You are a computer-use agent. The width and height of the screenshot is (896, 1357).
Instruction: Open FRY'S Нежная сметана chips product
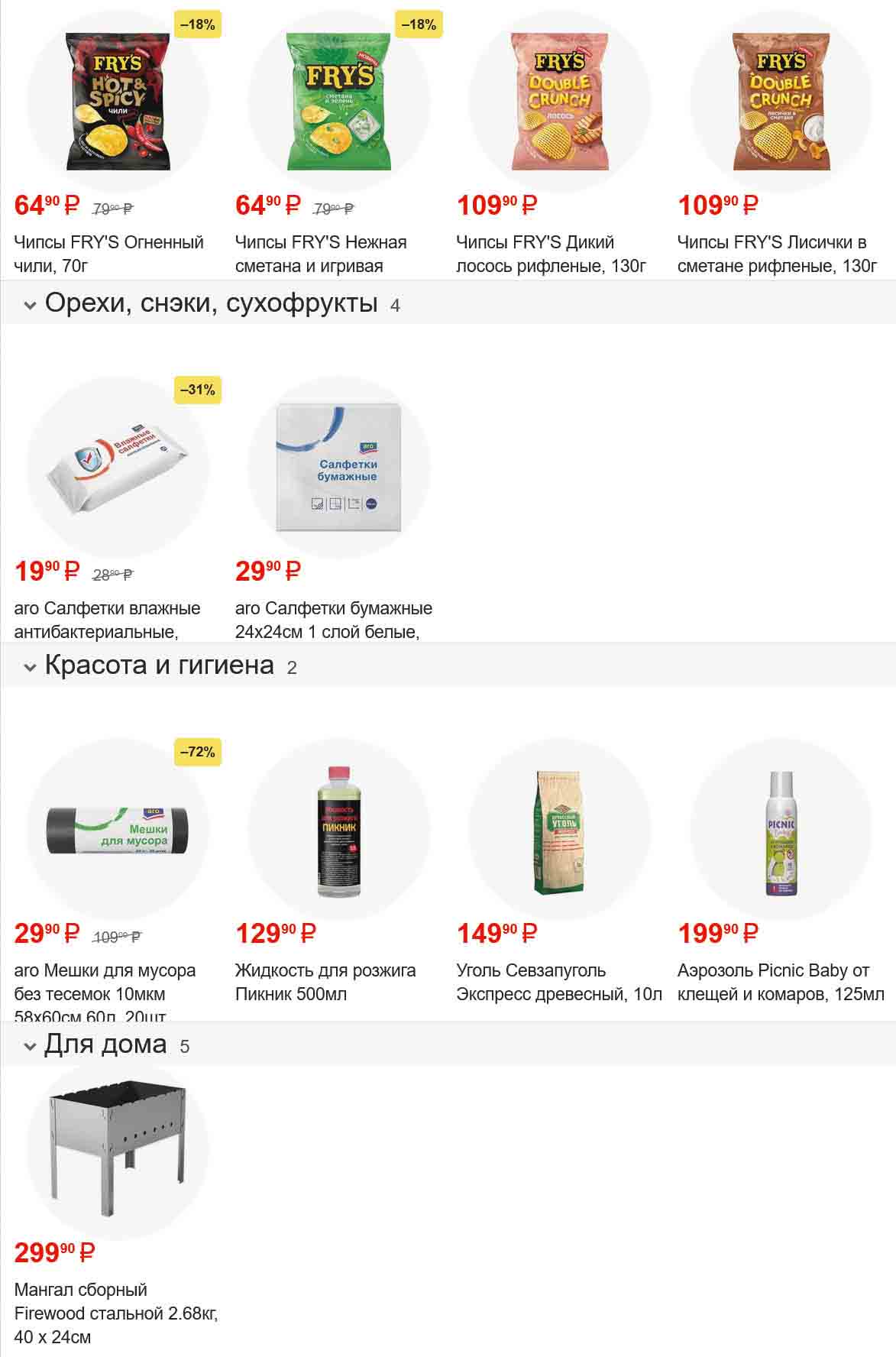pyautogui.click(x=338, y=102)
